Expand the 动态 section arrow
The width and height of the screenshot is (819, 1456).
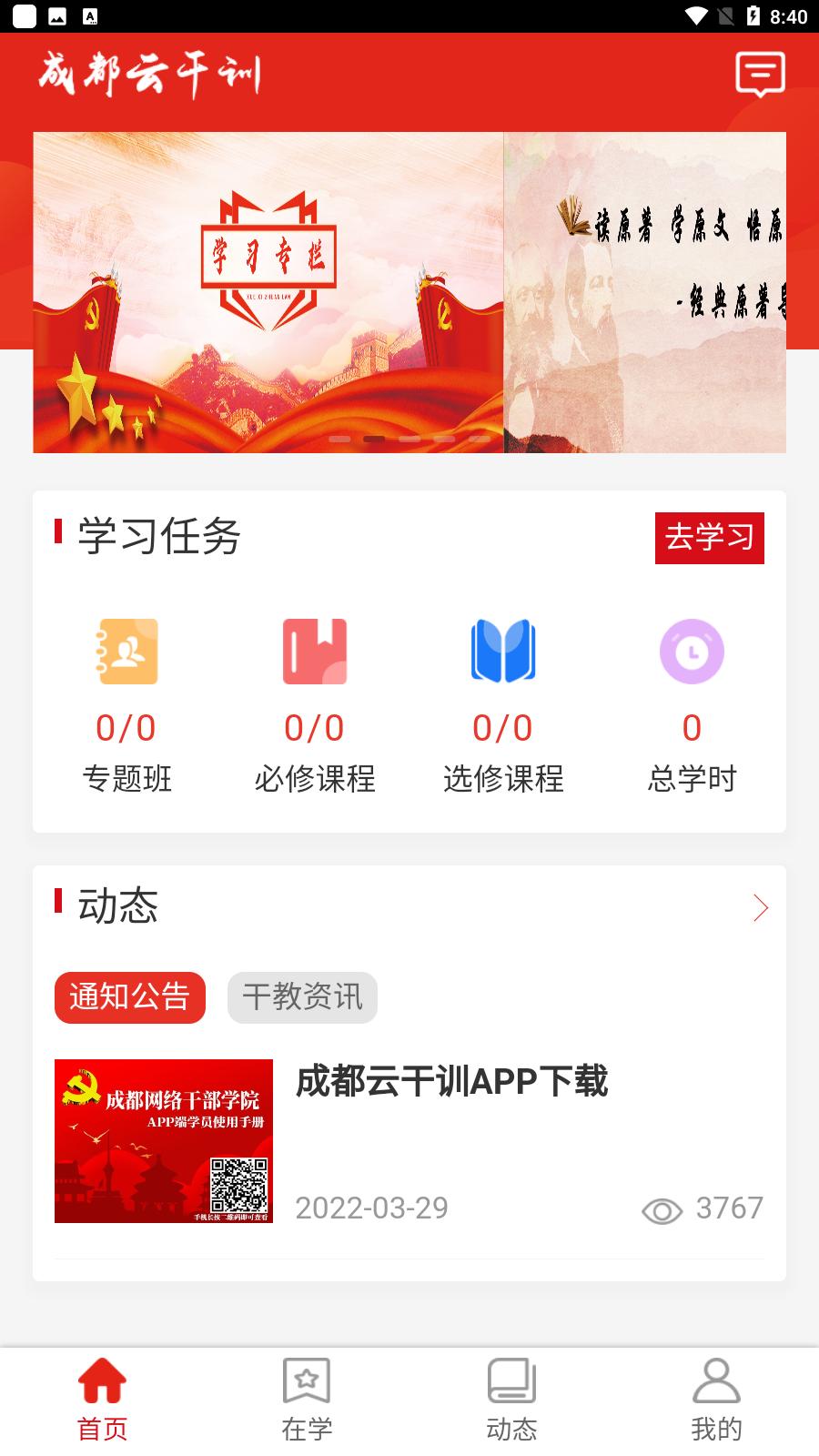[760, 907]
